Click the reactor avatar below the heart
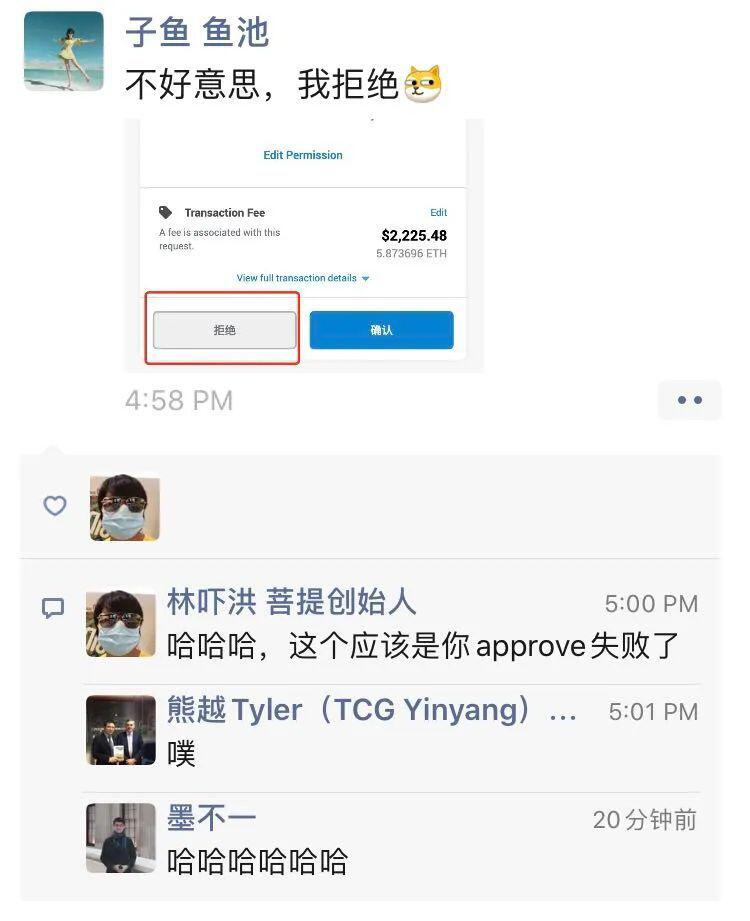Screen dimensions: 750x921 [x=124, y=507]
